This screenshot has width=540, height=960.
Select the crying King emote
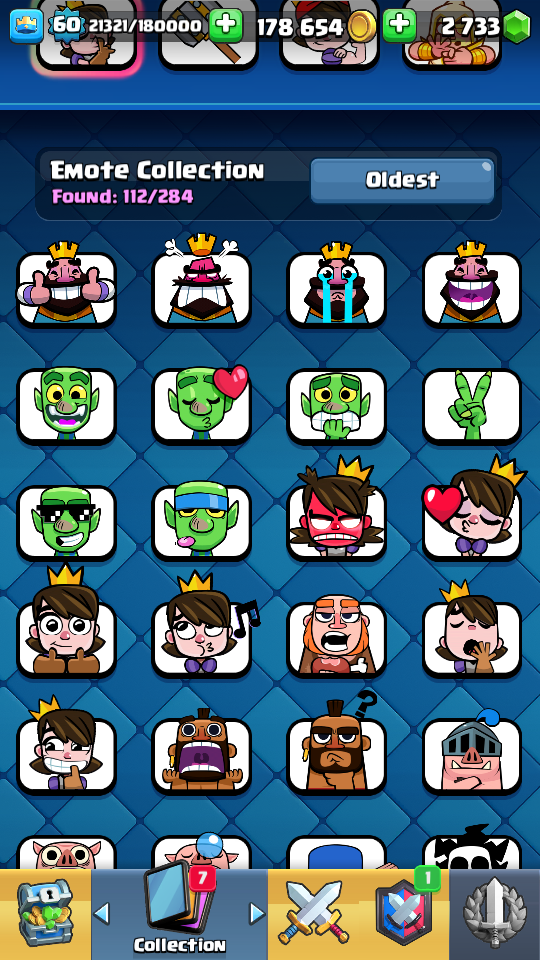[x=336, y=286]
